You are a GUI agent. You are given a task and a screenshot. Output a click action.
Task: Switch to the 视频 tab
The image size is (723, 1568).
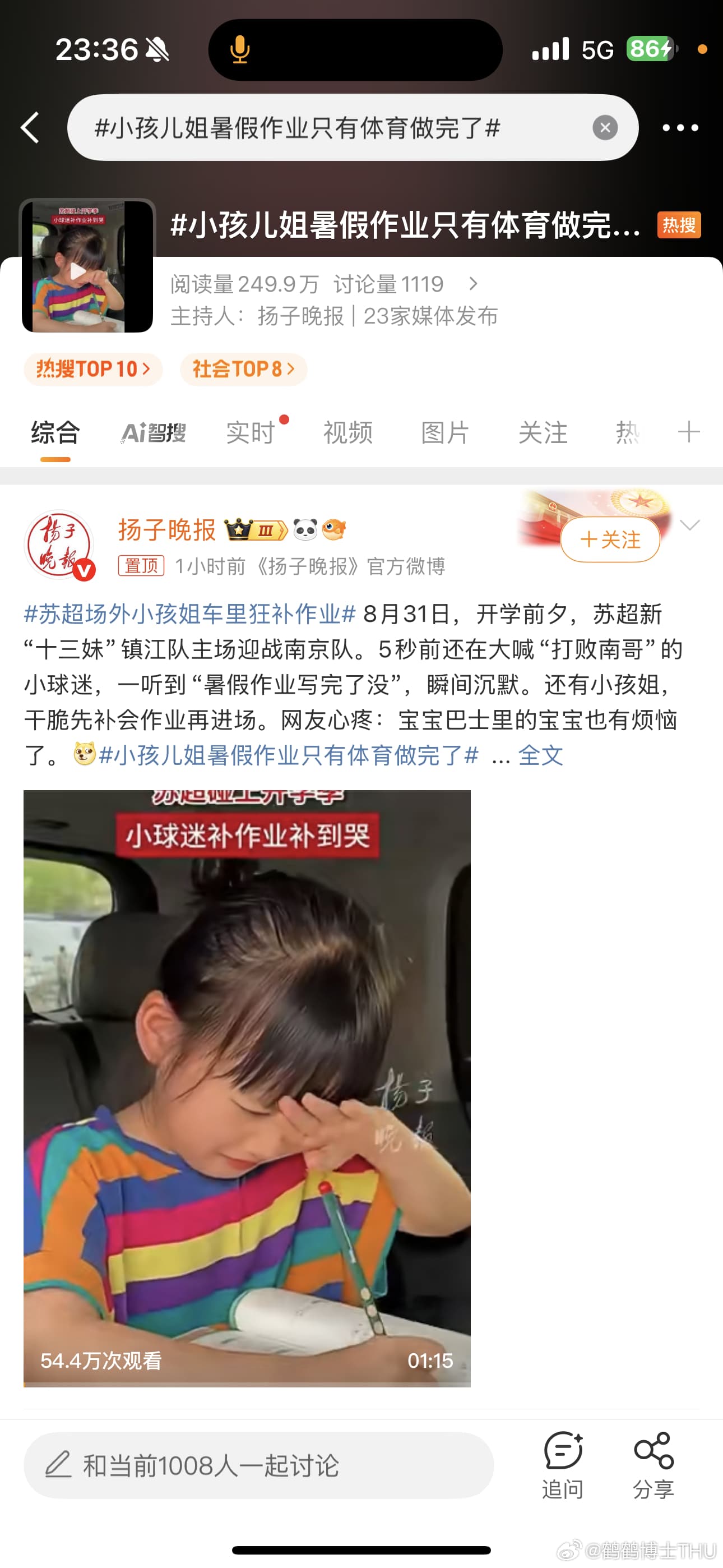tap(347, 433)
